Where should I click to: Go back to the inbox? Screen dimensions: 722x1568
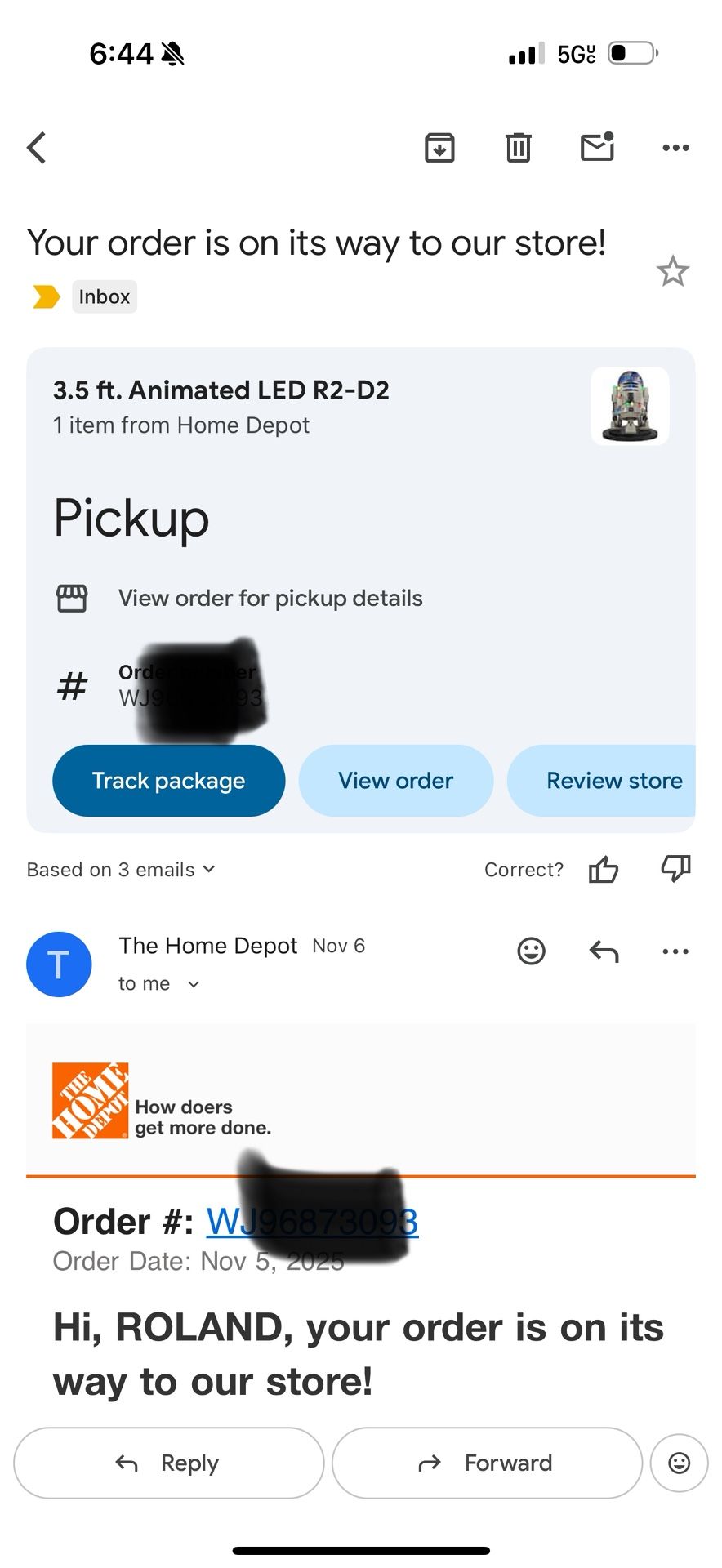pos(37,148)
